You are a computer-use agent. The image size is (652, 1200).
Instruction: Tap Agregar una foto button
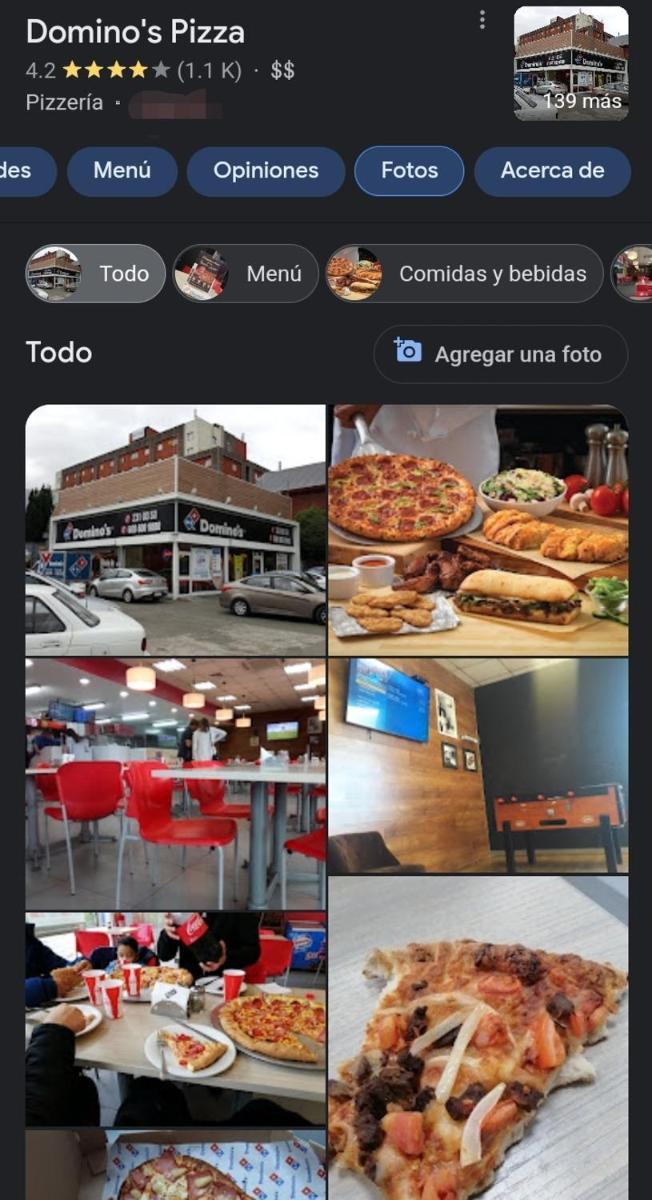[x=500, y=354]
